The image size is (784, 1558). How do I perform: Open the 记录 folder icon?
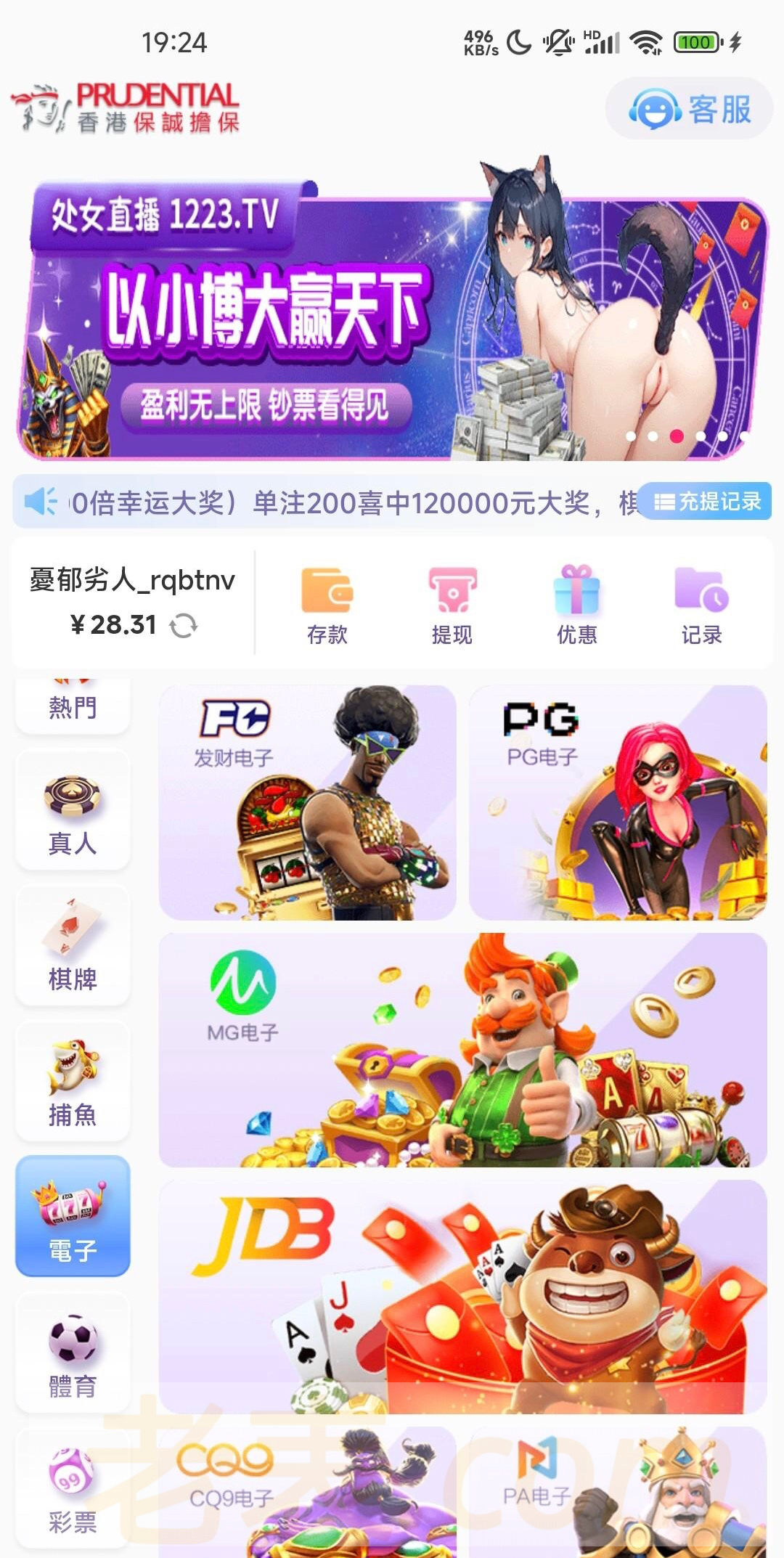[x=701, y=605]
